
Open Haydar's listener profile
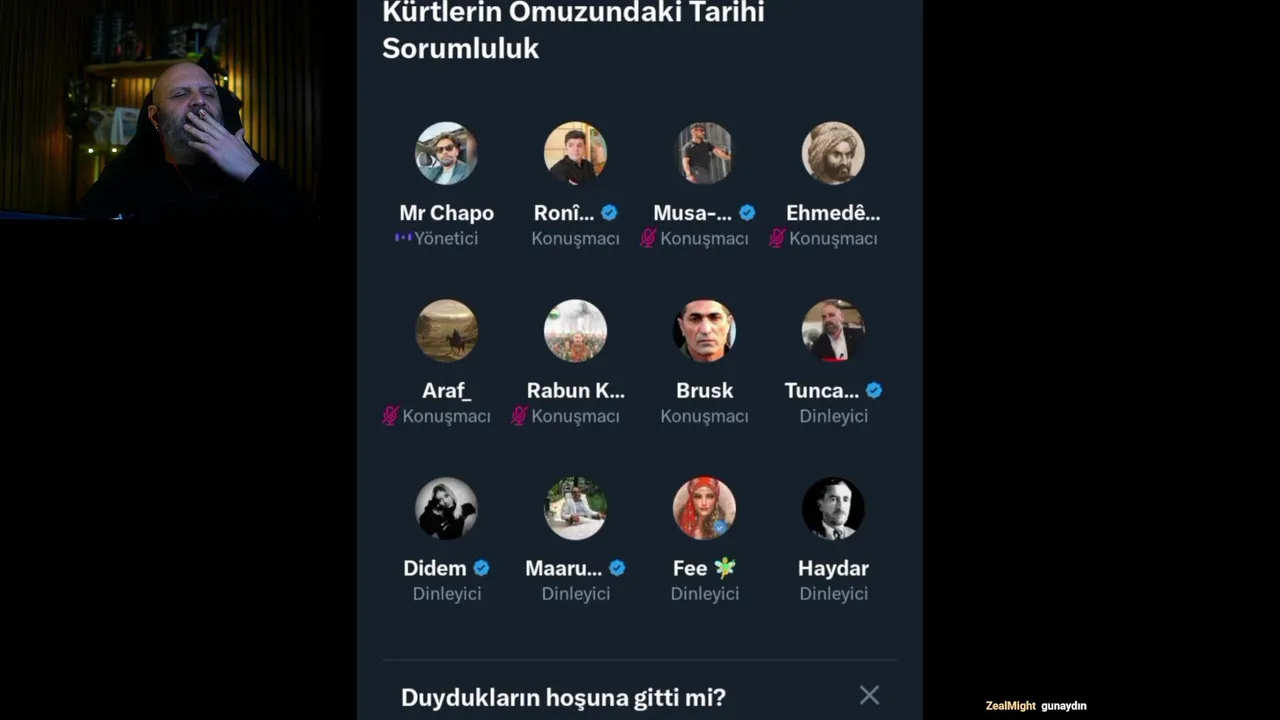[x=833, y=509]
